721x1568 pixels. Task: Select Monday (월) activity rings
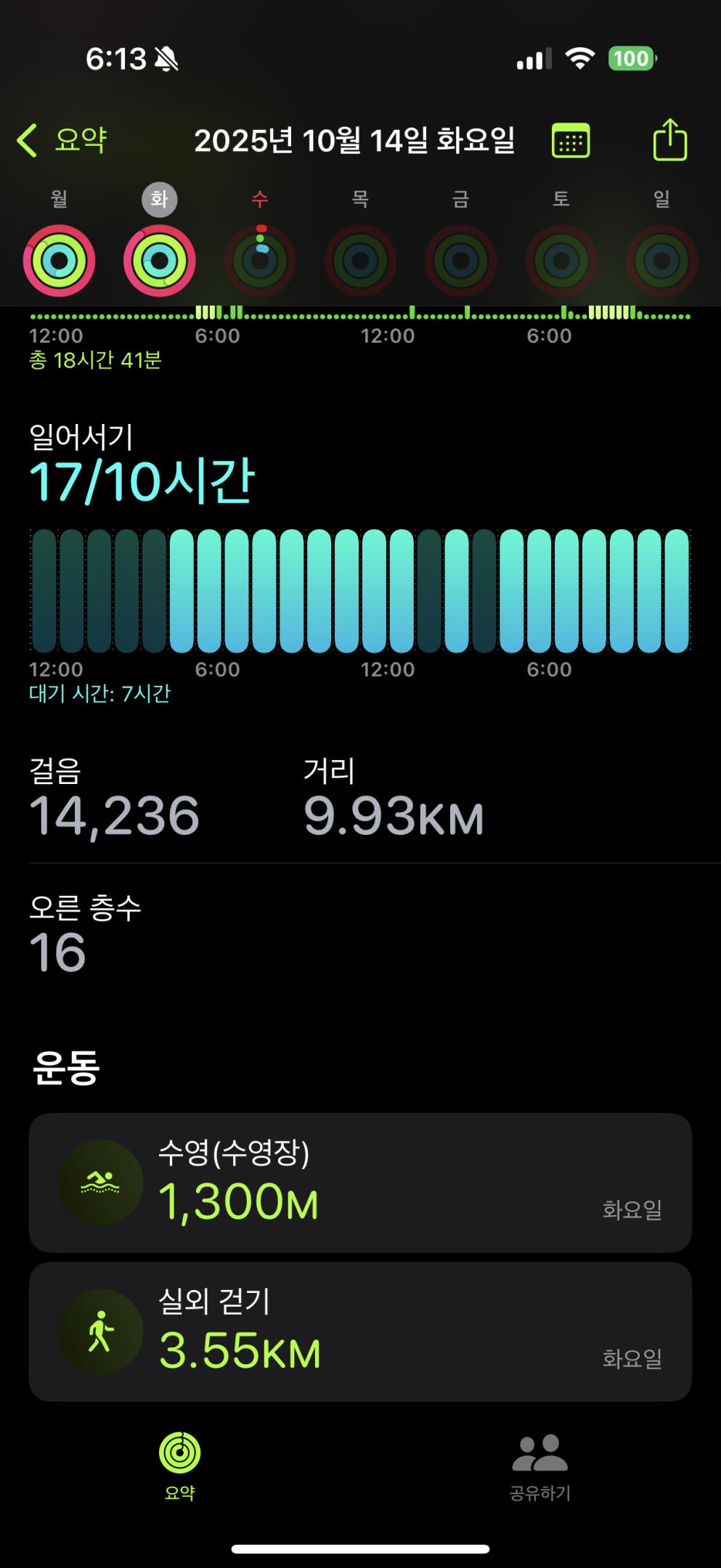coord(59,261)
